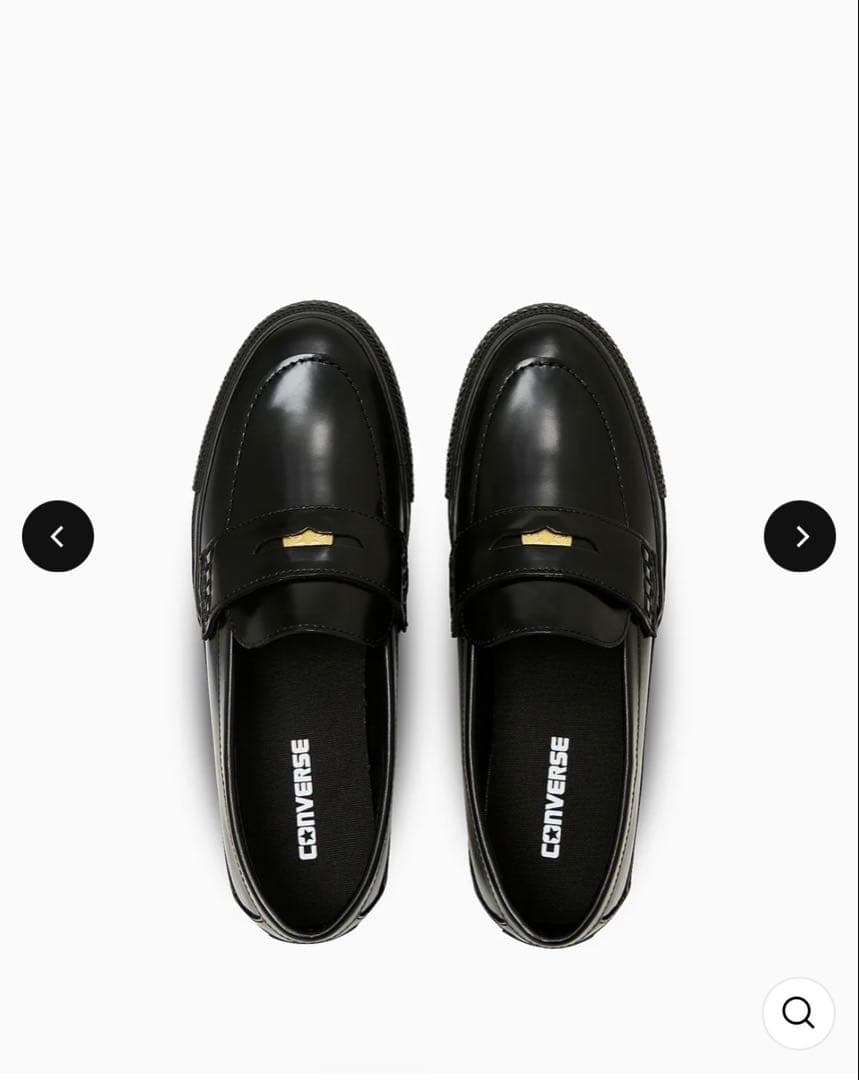Click the Converse logo on the left insole

[x=302, y=800]
